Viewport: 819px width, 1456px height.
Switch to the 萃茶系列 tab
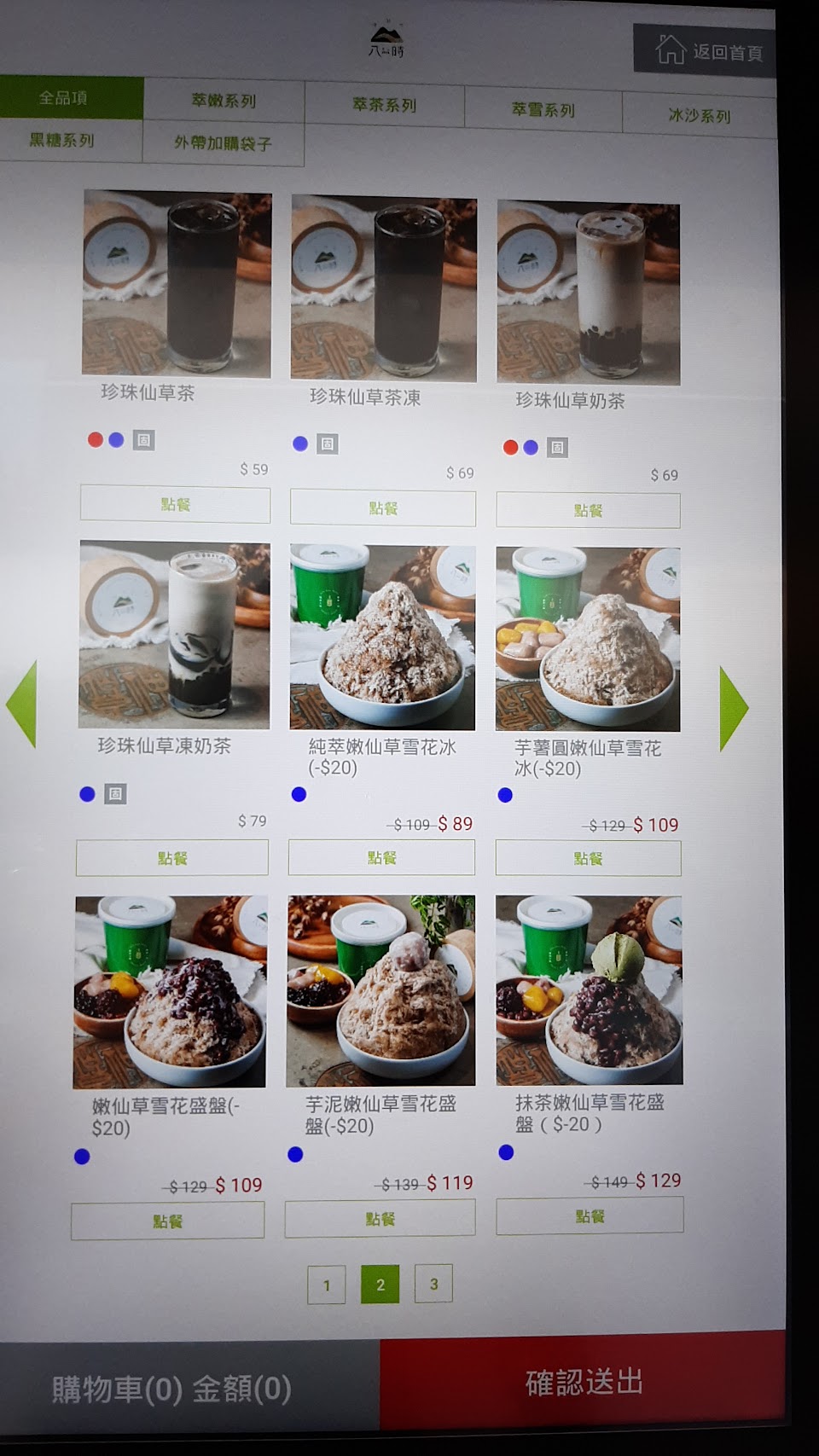[384, 105]
